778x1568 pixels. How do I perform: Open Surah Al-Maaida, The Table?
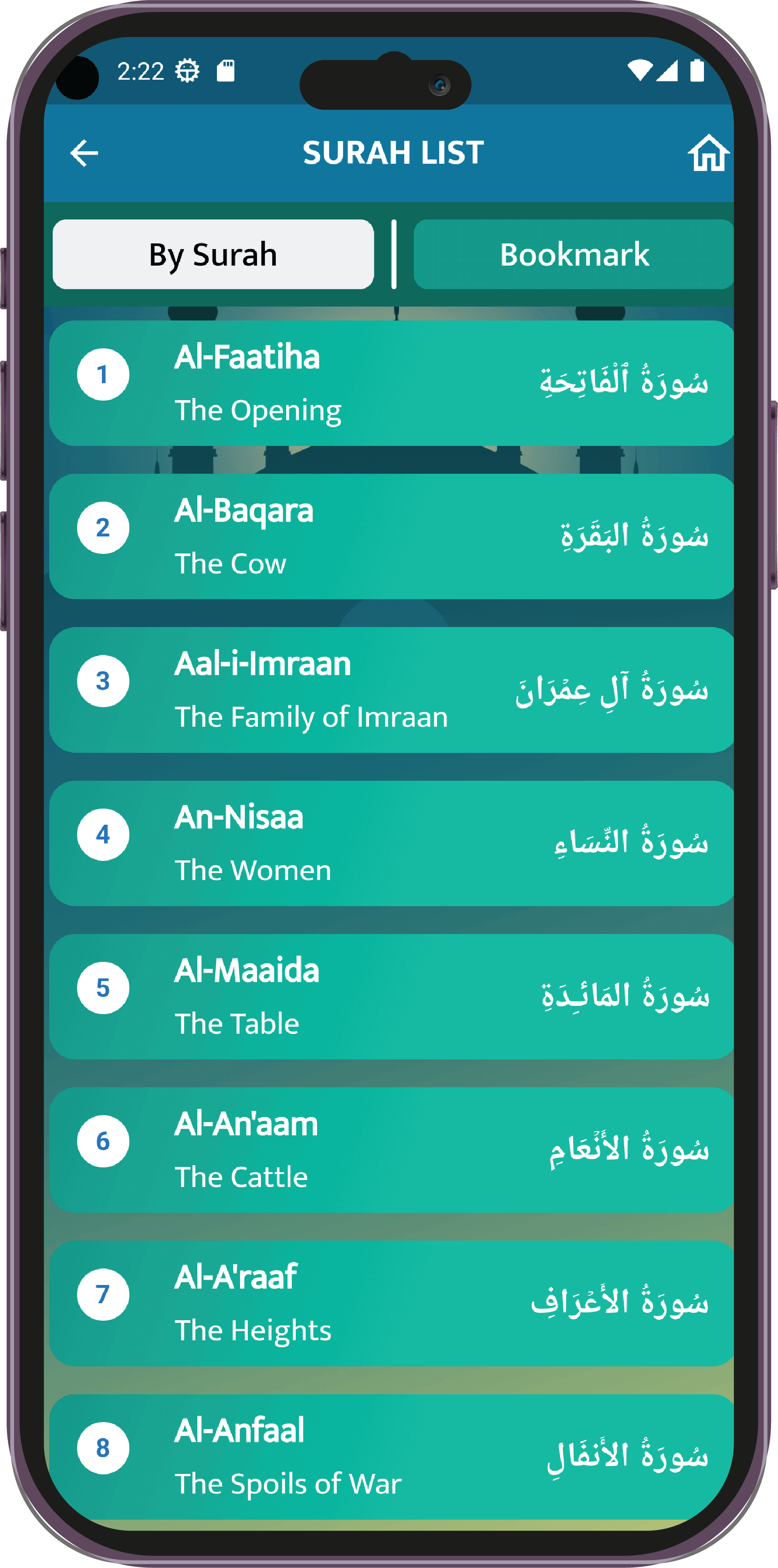pos(391,997)
